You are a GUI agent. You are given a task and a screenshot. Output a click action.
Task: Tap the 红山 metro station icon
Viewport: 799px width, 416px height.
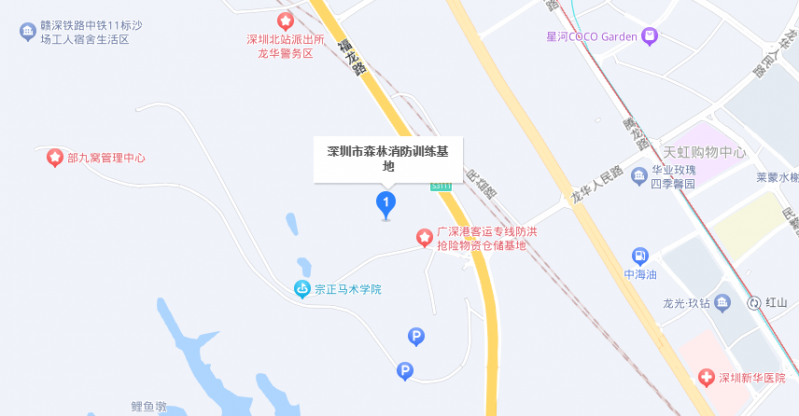point(754,303)
